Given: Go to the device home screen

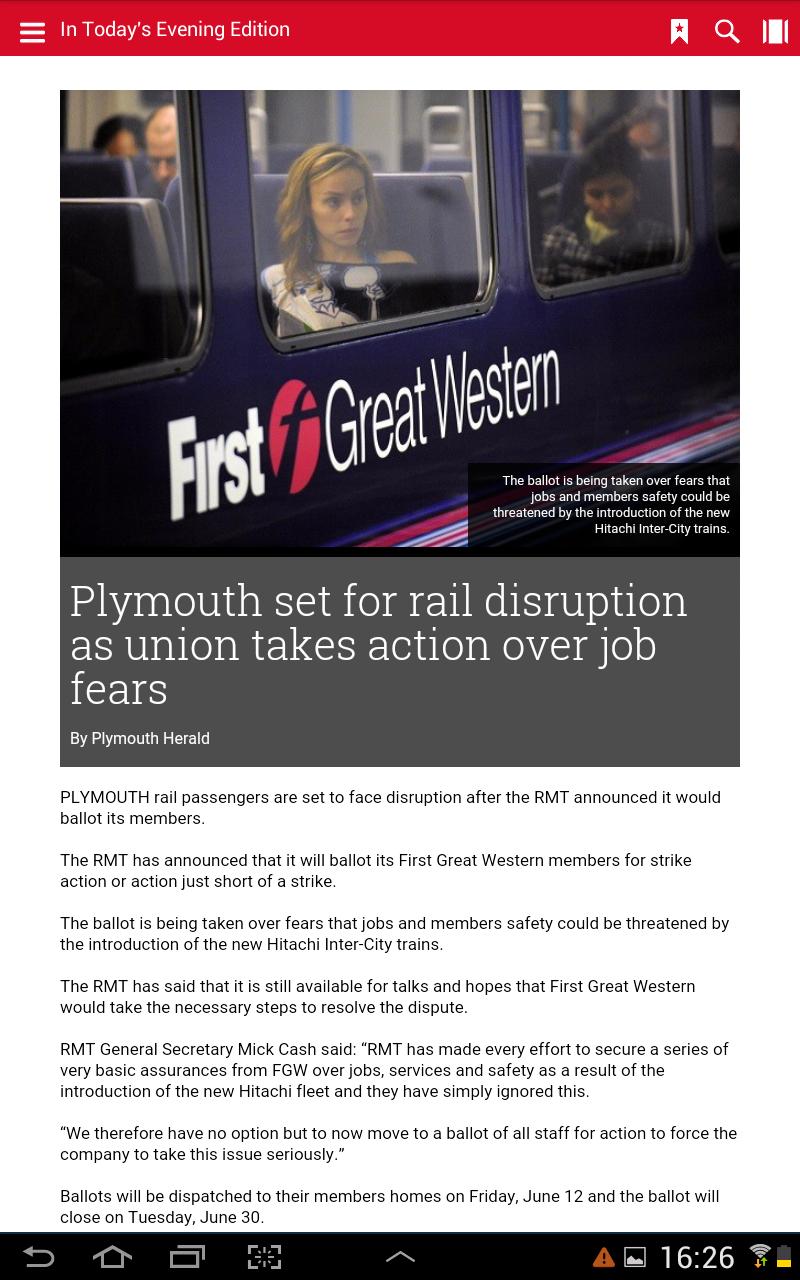Looking at the screenshot, I should coord(112,1256).
